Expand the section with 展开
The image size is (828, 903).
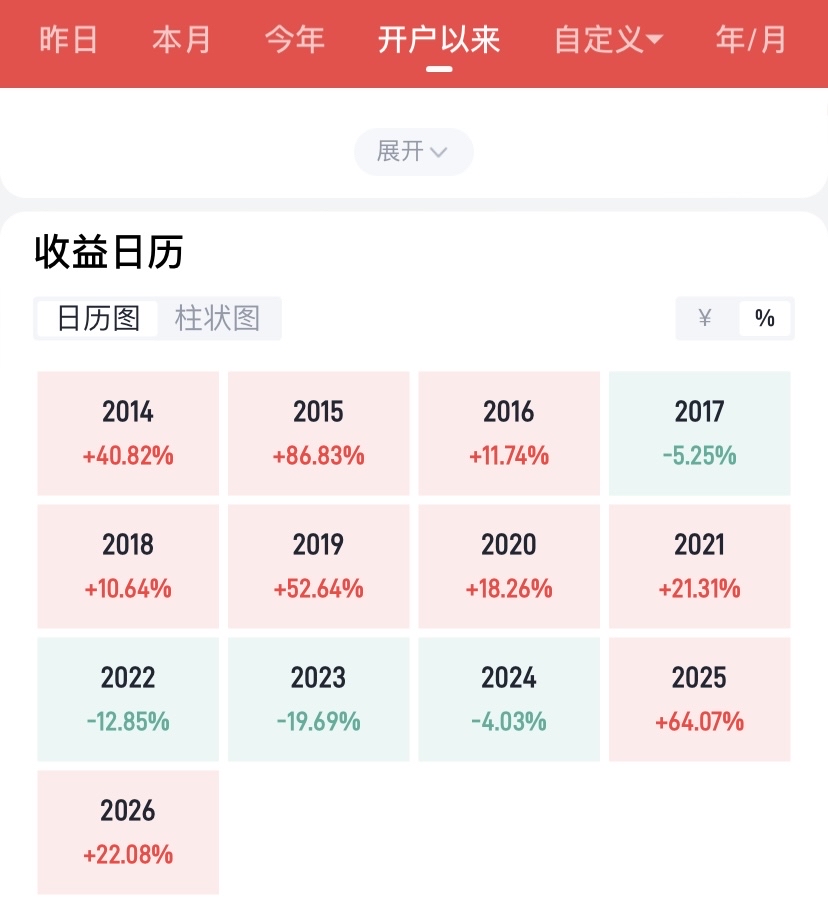point(413,151)
